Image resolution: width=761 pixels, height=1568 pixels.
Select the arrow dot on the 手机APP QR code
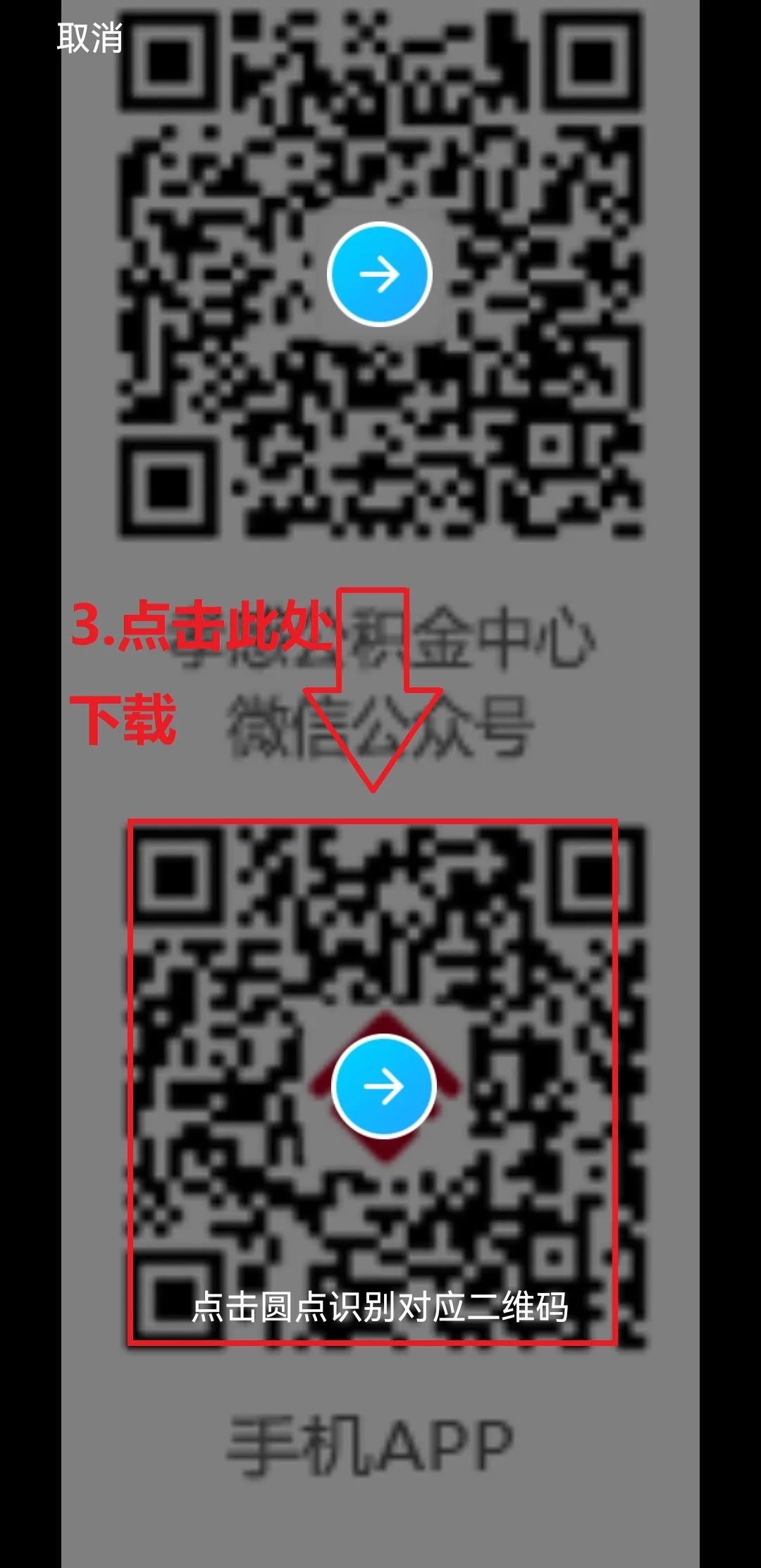[384, 1086]
